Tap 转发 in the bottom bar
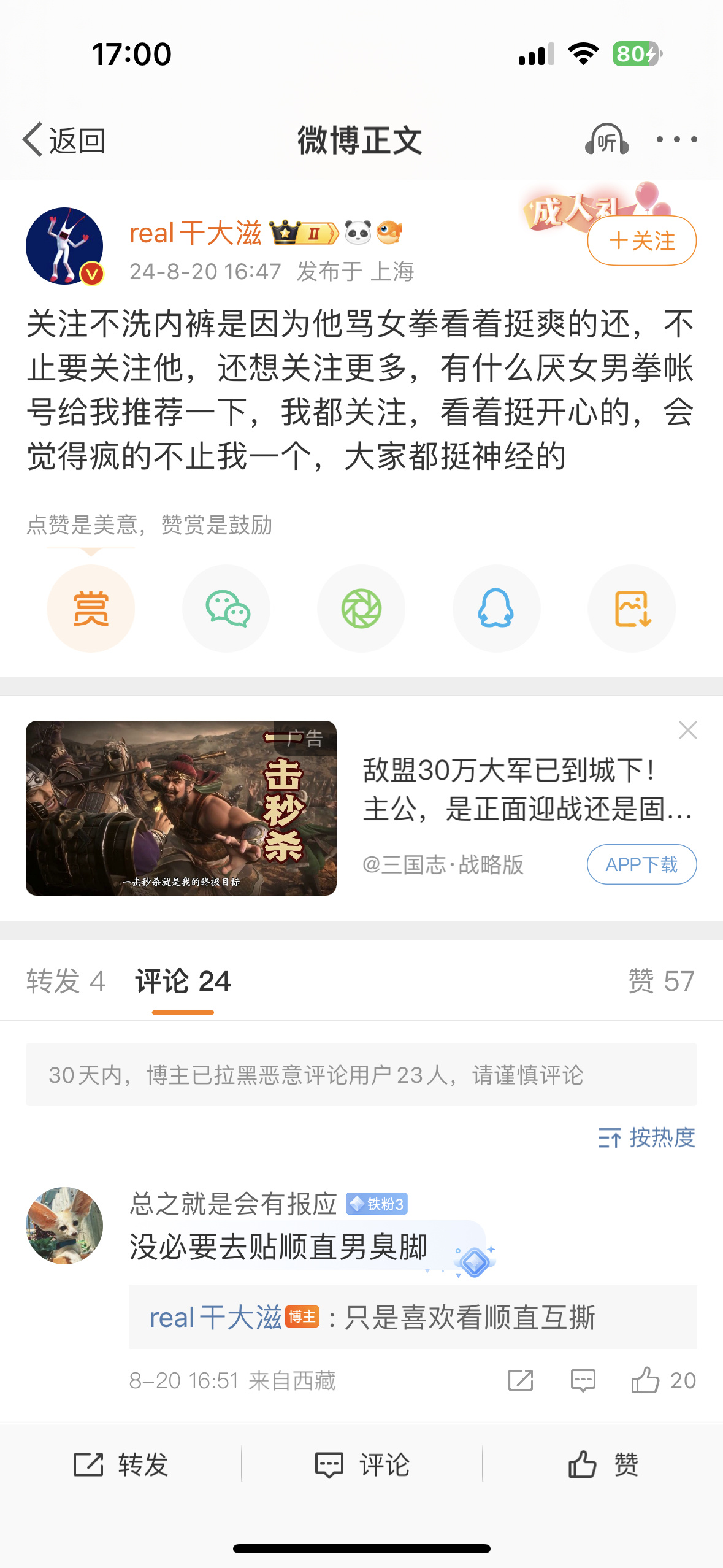The height and width of the screenshot is (1568, 723). 121,1465
